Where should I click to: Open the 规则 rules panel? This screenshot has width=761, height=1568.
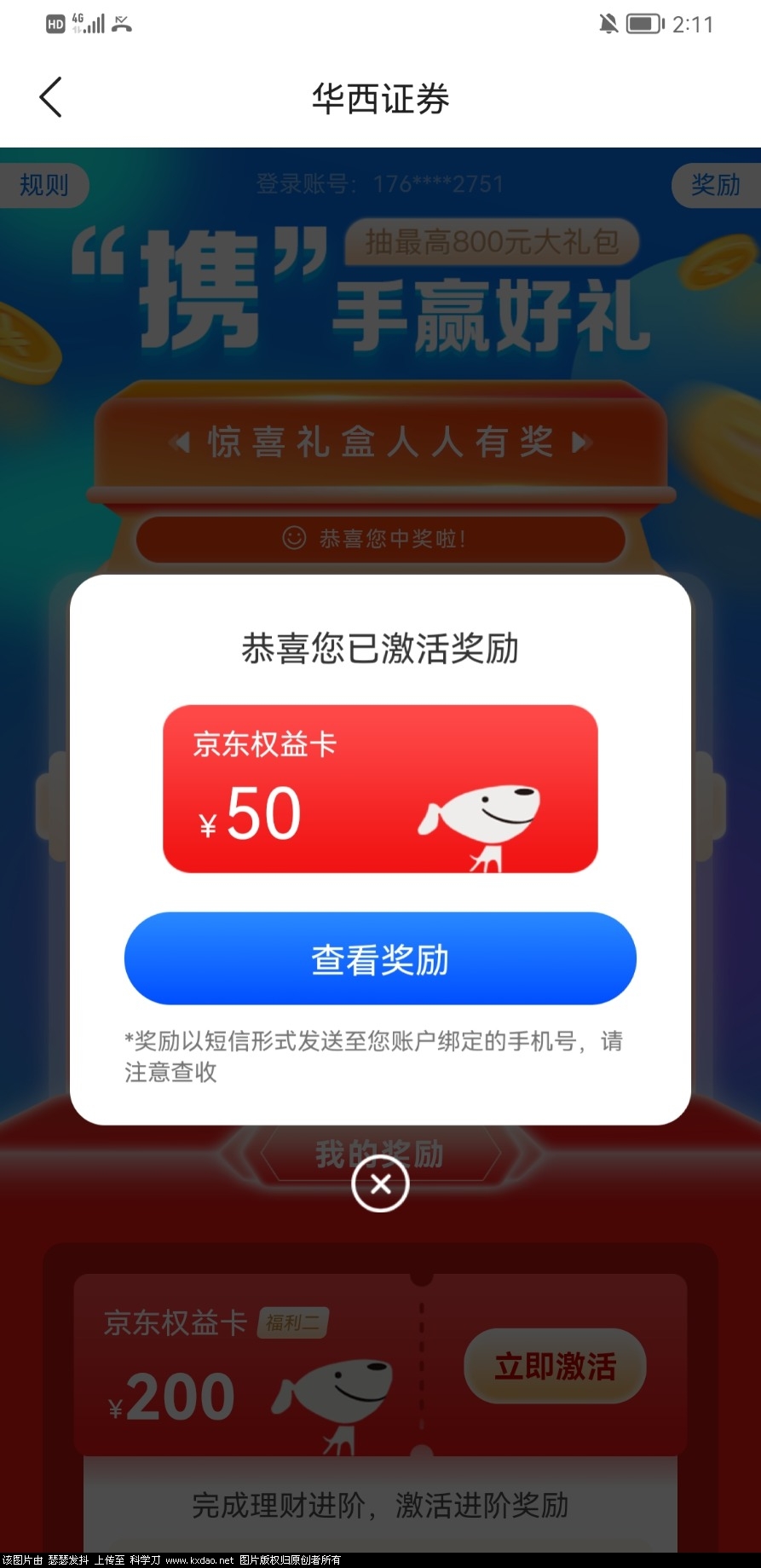coord(43,185)
